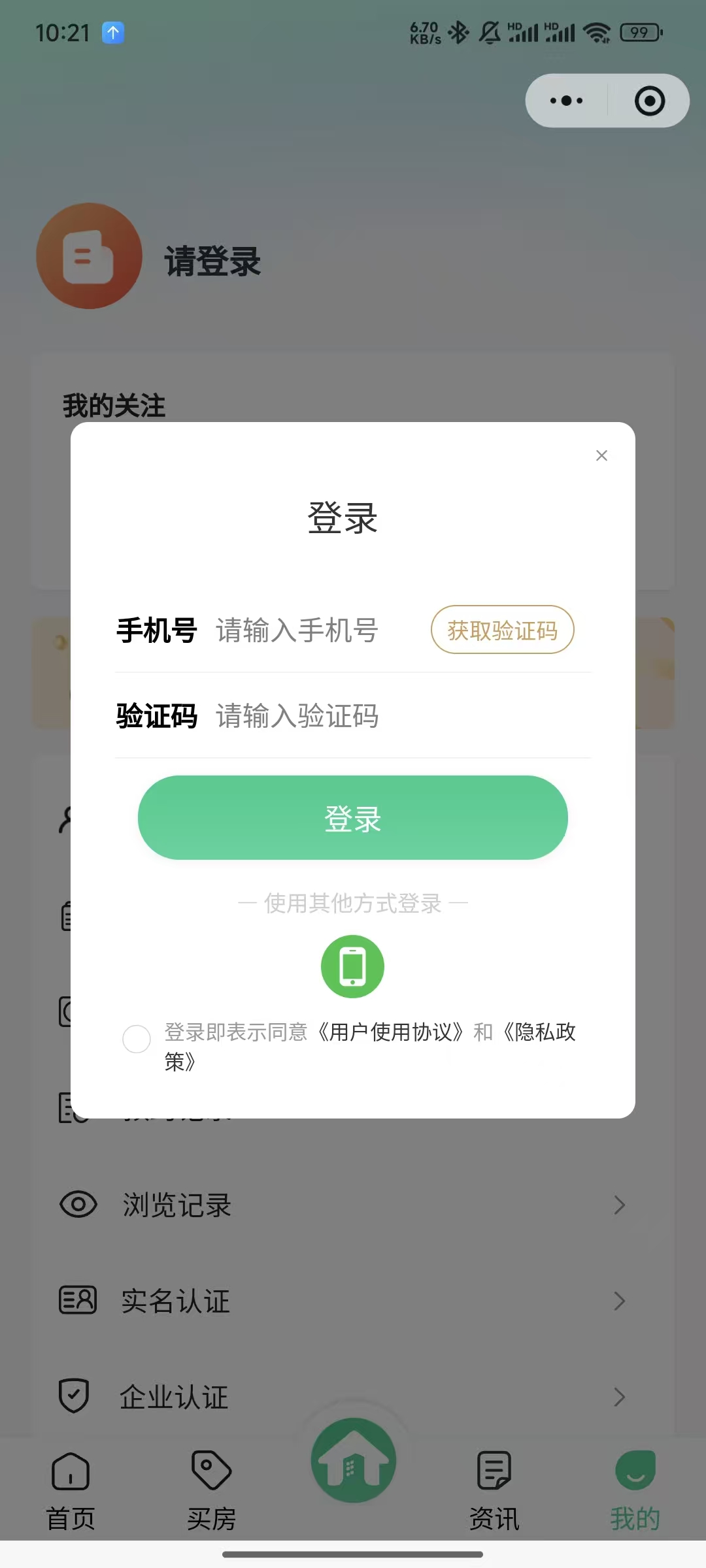Open the mini program more menu
The image size is (706, 1568).
(566, 101)
